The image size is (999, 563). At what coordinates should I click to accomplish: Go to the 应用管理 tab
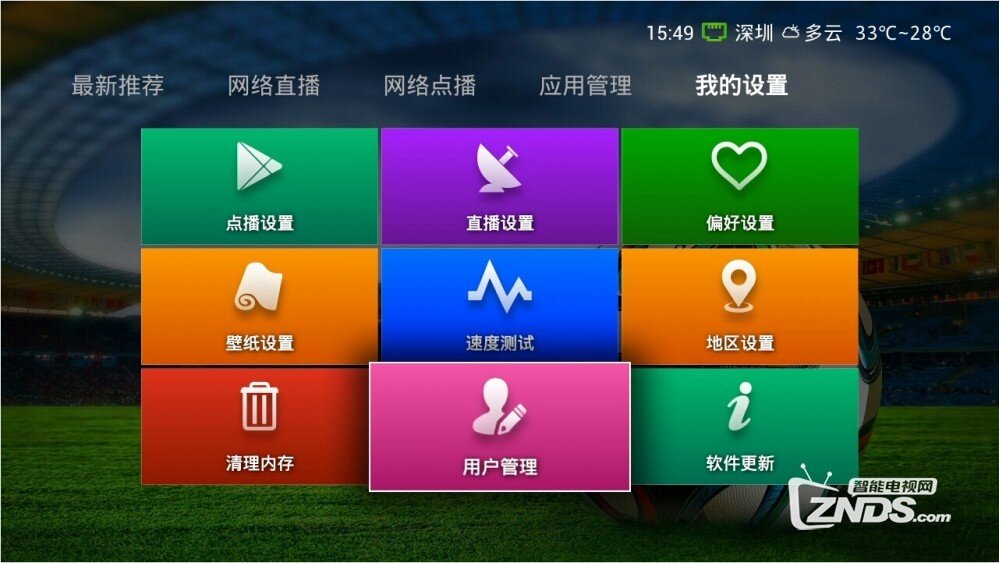pos(585,86)
